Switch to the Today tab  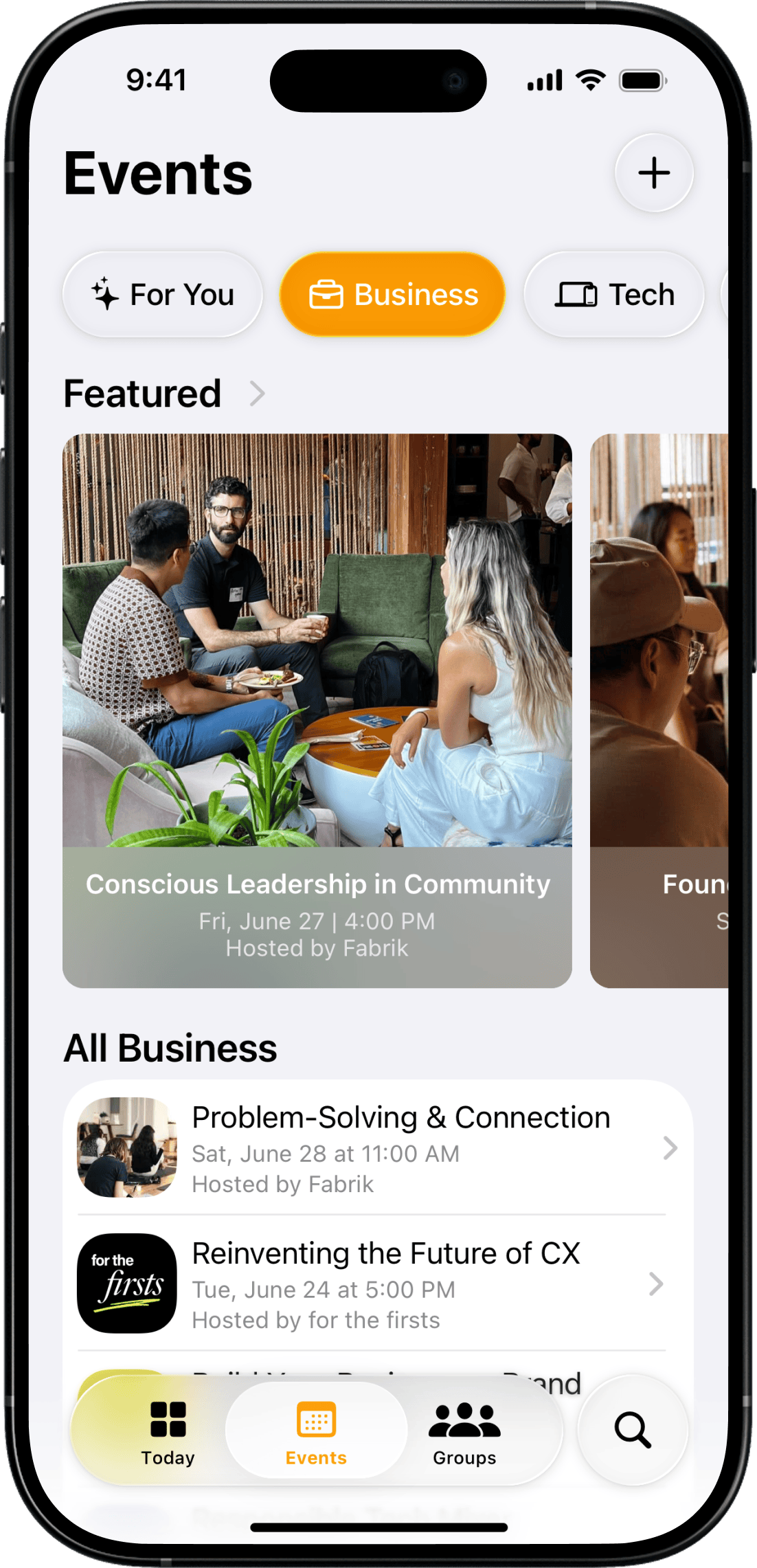click(x=168, y=1433)
